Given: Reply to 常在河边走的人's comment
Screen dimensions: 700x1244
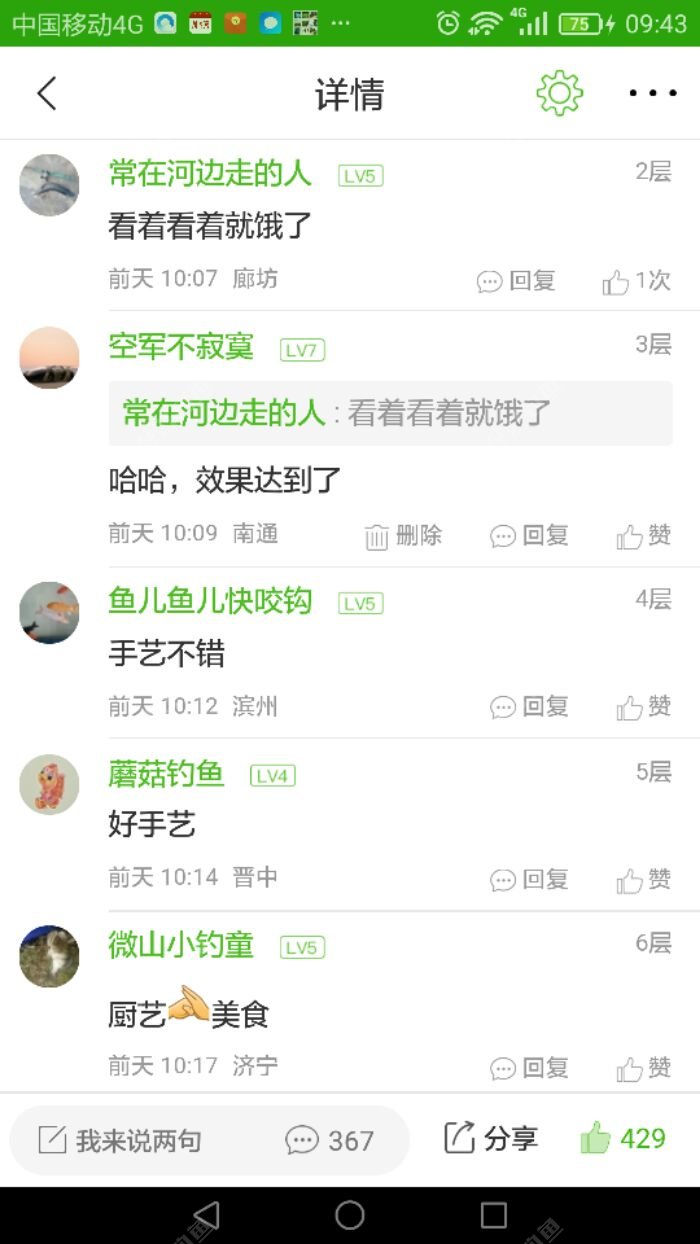Looking at the screenshot, I should coord(516,282).
